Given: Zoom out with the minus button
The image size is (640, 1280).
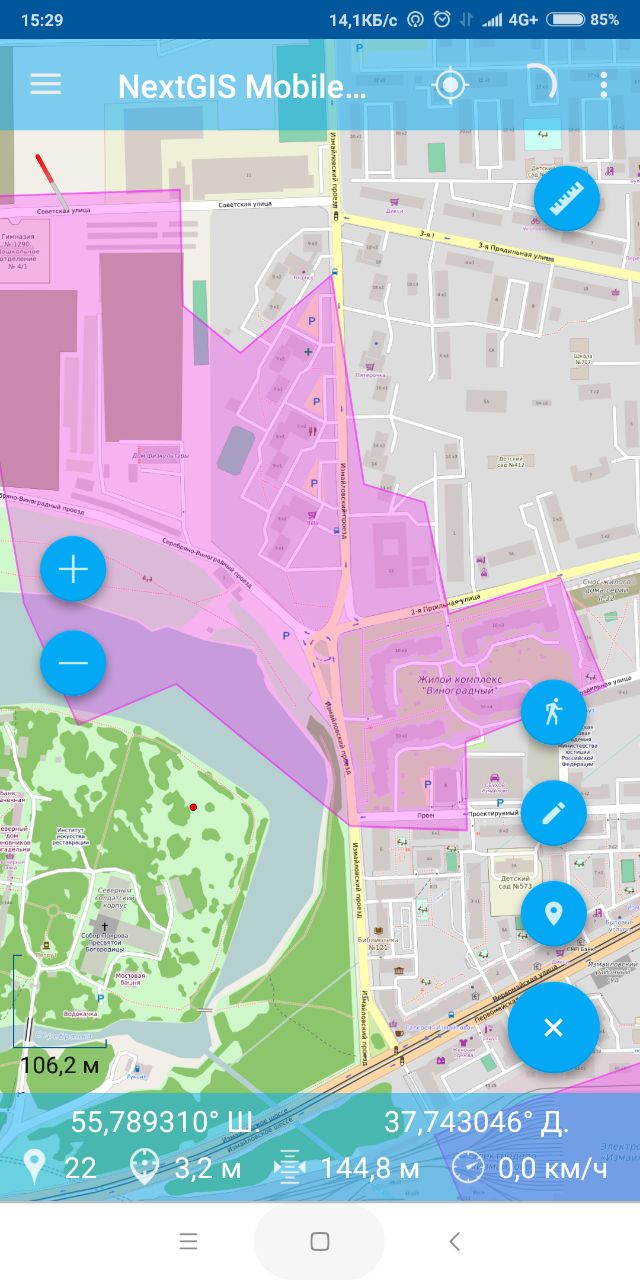Looking at the screenshot, I should [x=73, y=662].
